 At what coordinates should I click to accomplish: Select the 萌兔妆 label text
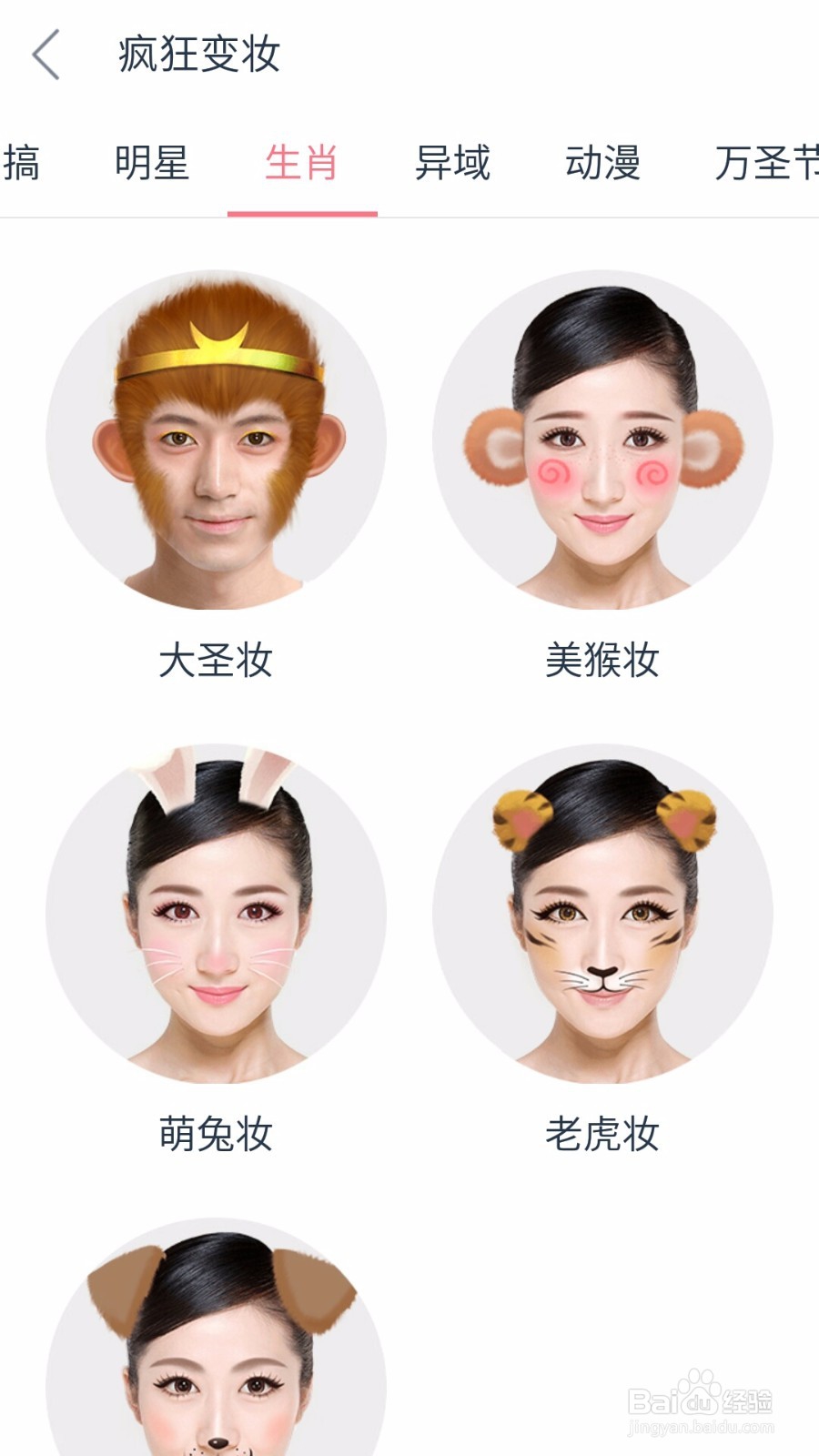pos(218,1134)
